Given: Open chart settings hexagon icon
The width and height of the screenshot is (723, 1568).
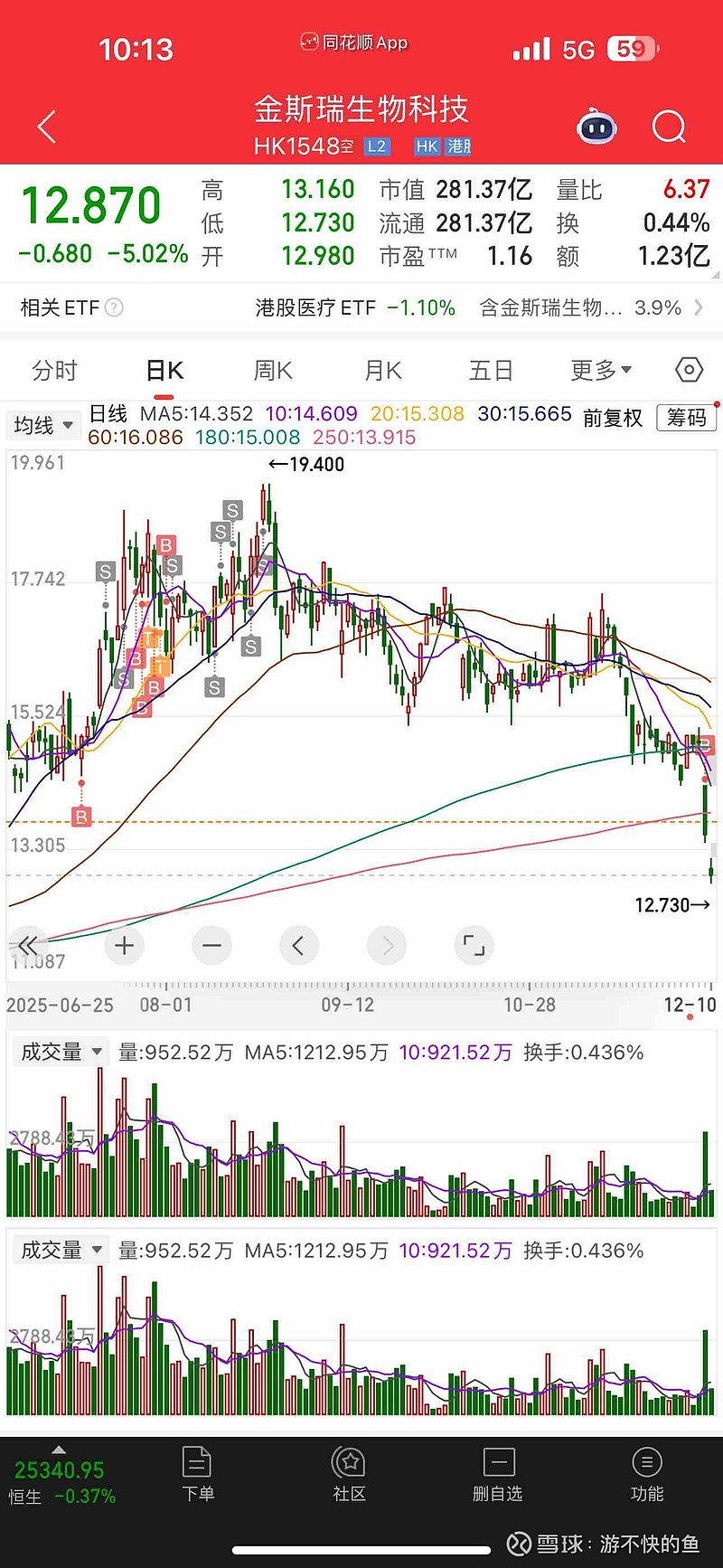Looking at the screenshot, I should [x=689, y=370].
